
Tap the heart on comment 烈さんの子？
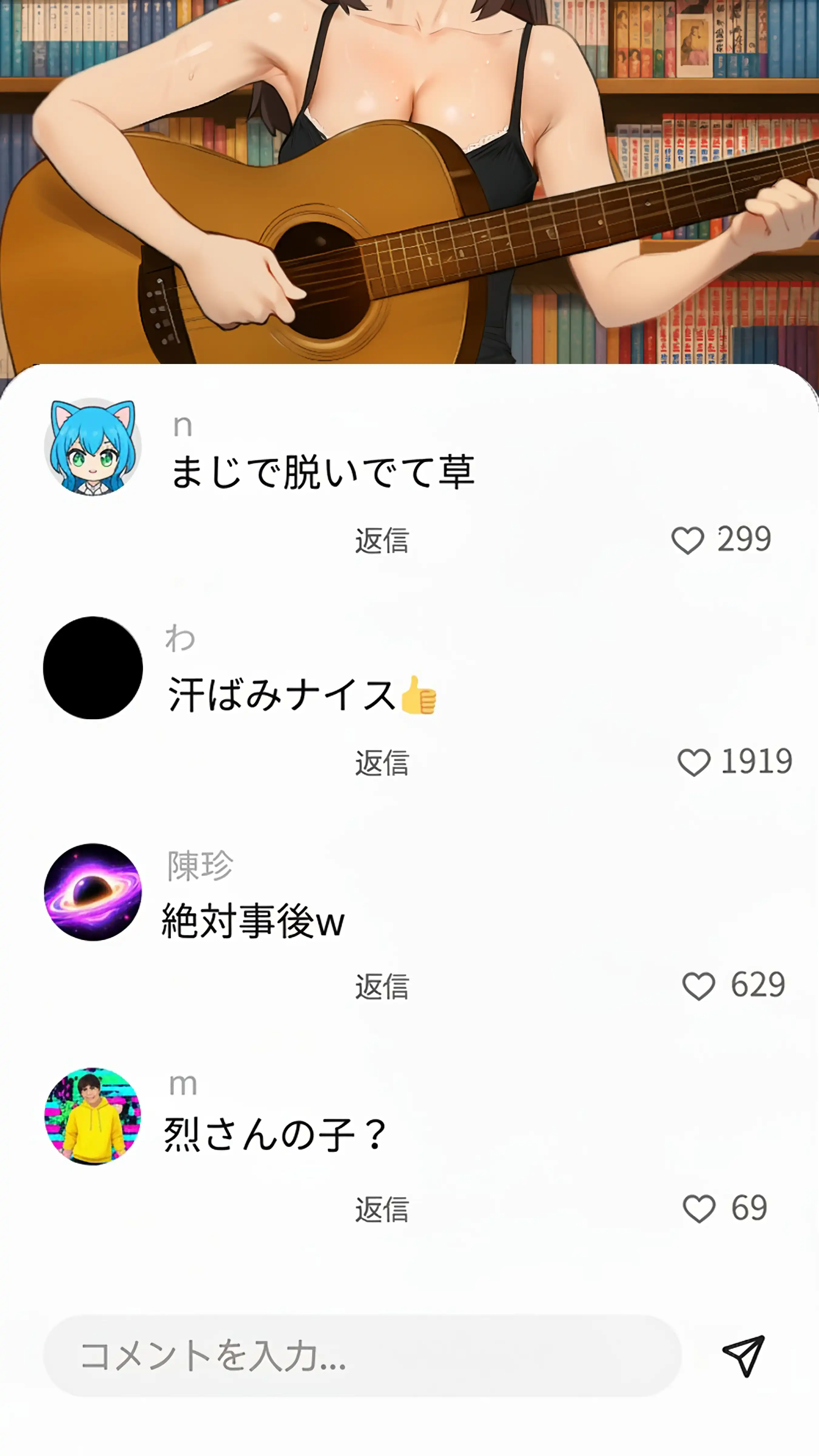[699, 1207]
